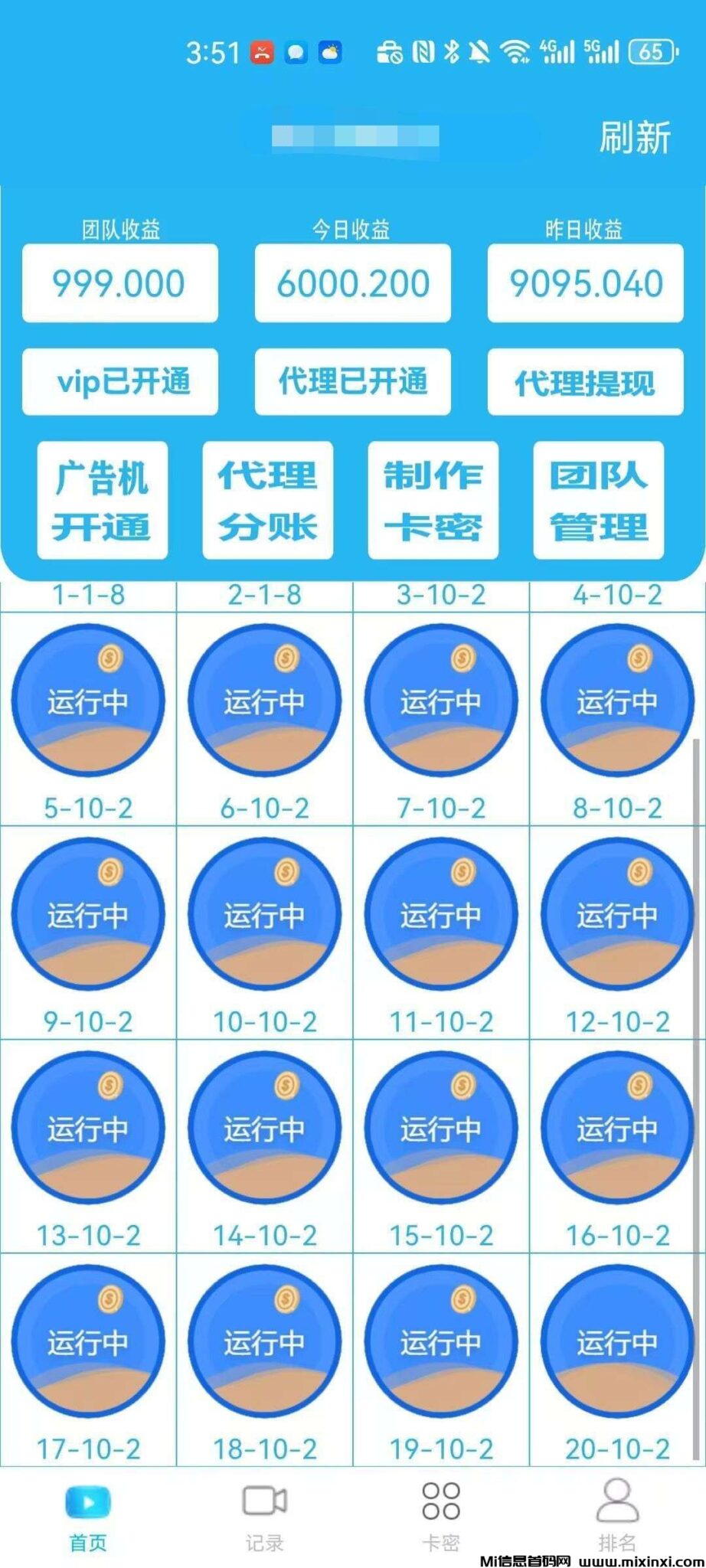This screenshot has width=706, height=1568.
Task: Tap the 团队收益 value showing 999.000
Action: coord(119,283)
